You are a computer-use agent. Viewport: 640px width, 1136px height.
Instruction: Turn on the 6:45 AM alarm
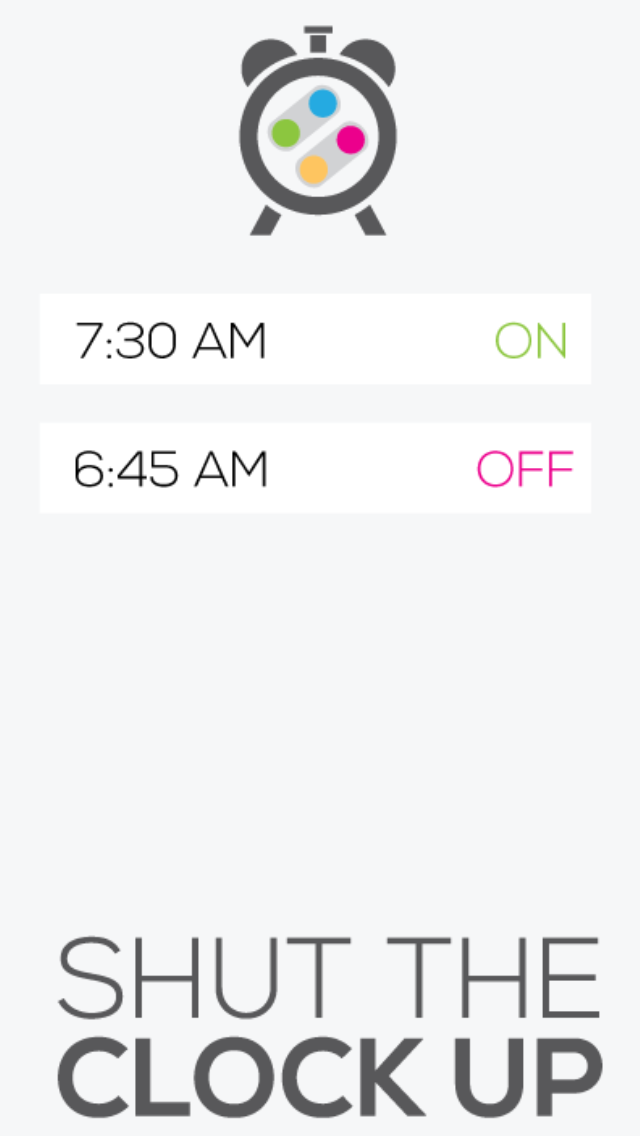525,469
